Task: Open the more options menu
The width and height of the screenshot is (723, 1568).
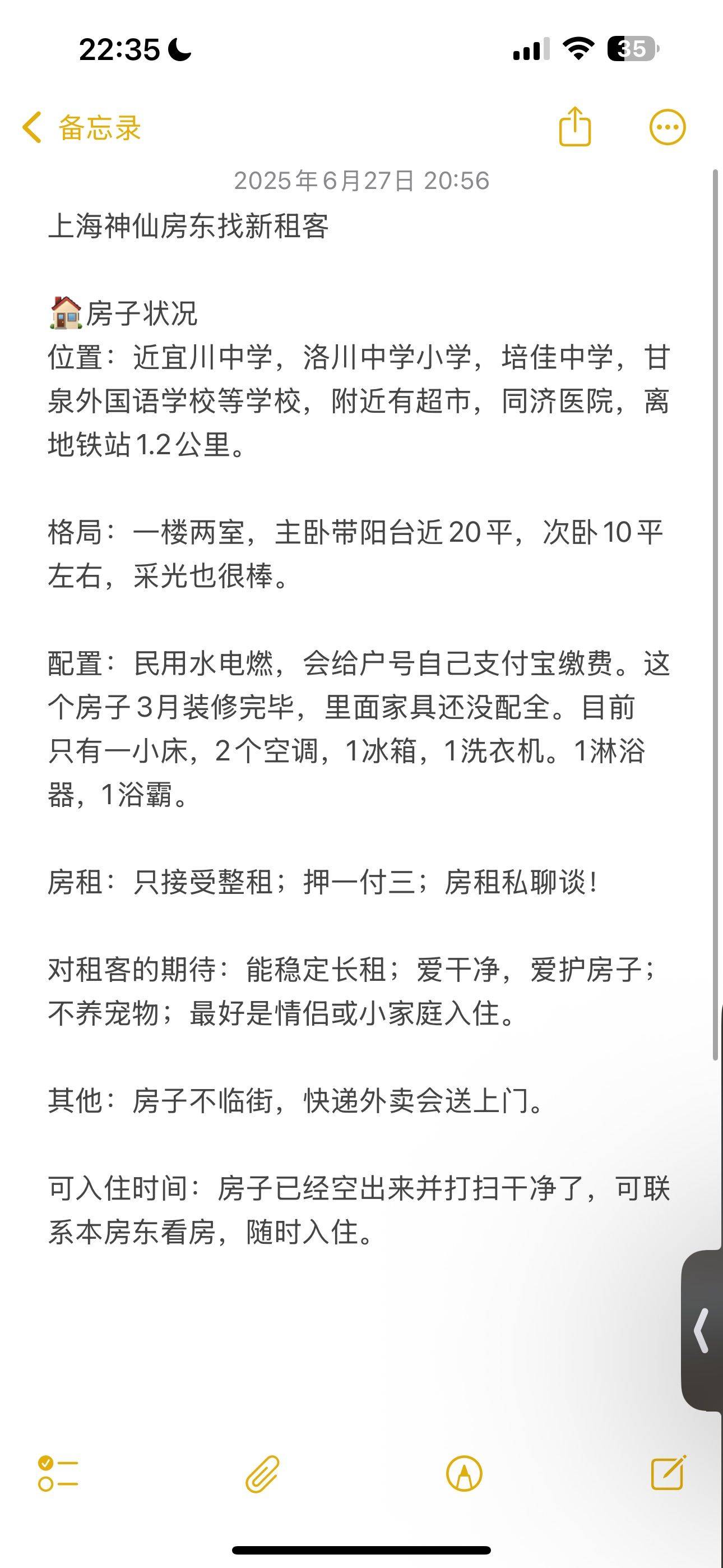Action: (668, 127)
